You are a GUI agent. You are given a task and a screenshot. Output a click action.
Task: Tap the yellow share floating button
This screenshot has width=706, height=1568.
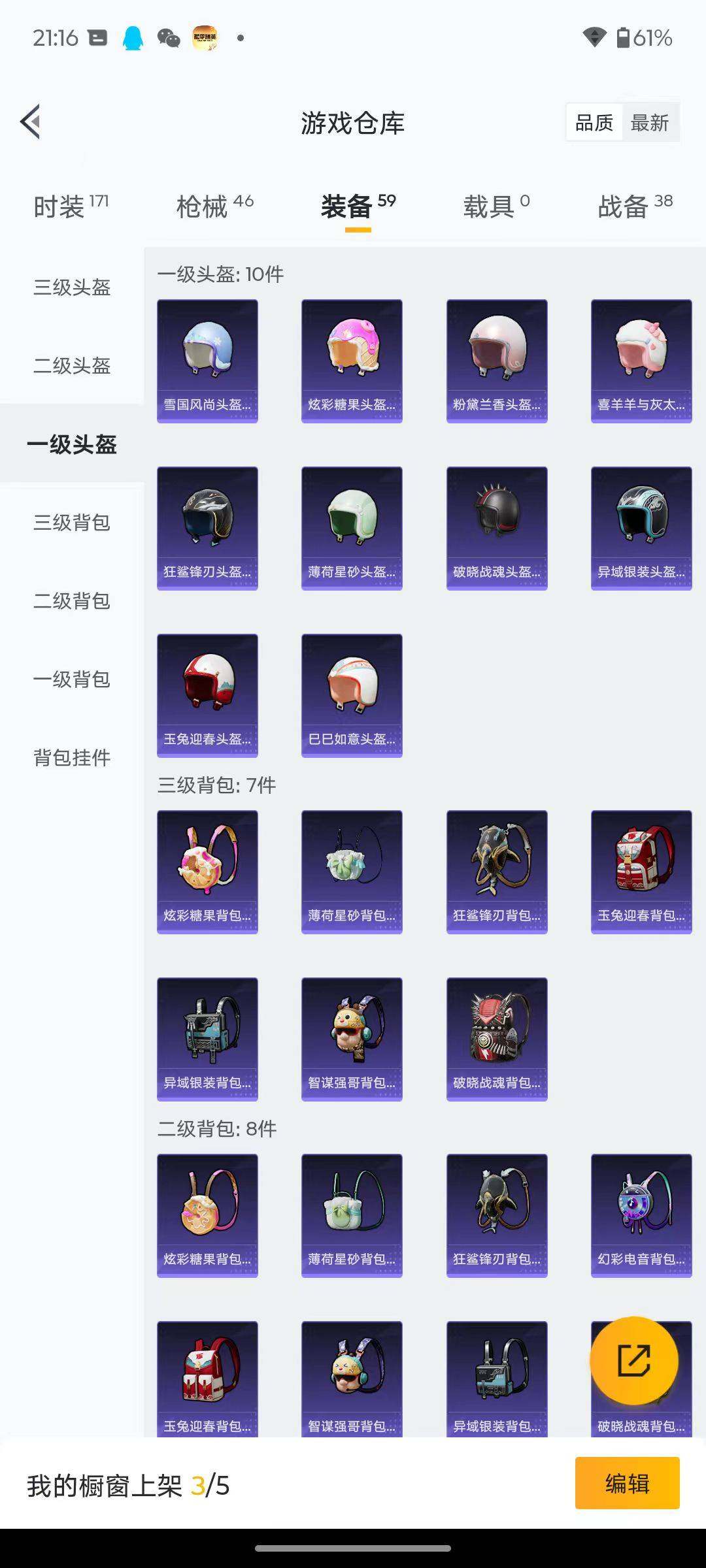633,1361
